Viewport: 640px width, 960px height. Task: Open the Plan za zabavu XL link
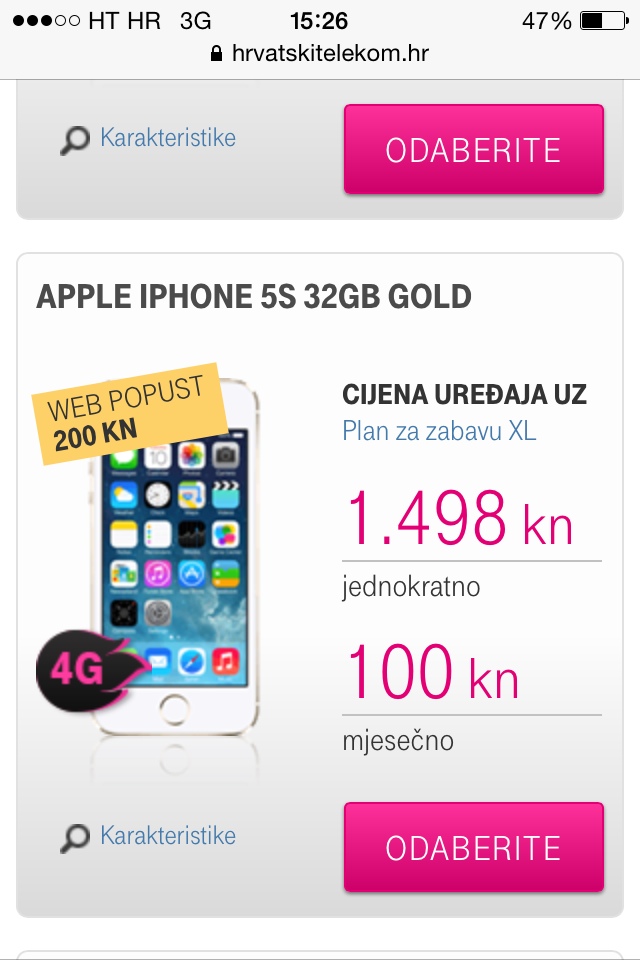tap(439, 431)
